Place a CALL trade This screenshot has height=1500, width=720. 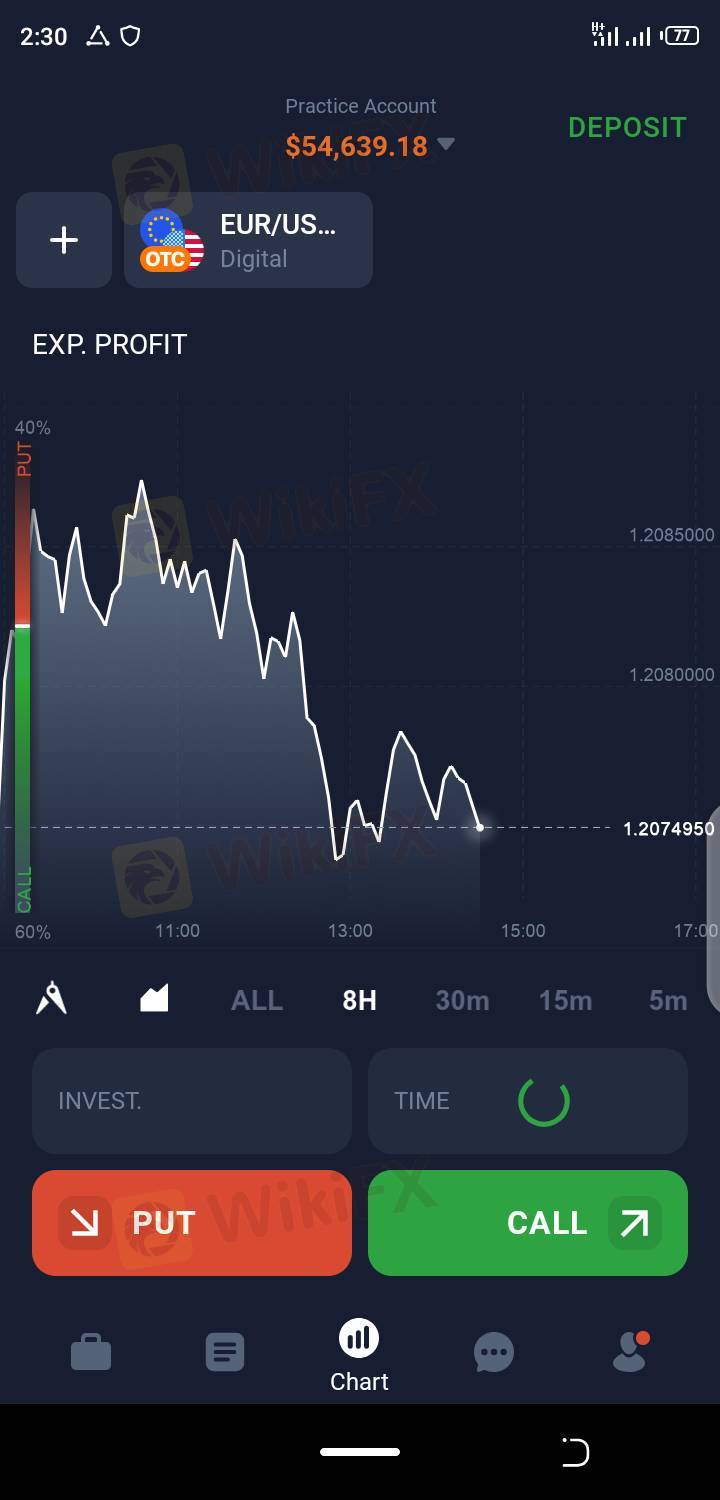(x=528, y=1223)
